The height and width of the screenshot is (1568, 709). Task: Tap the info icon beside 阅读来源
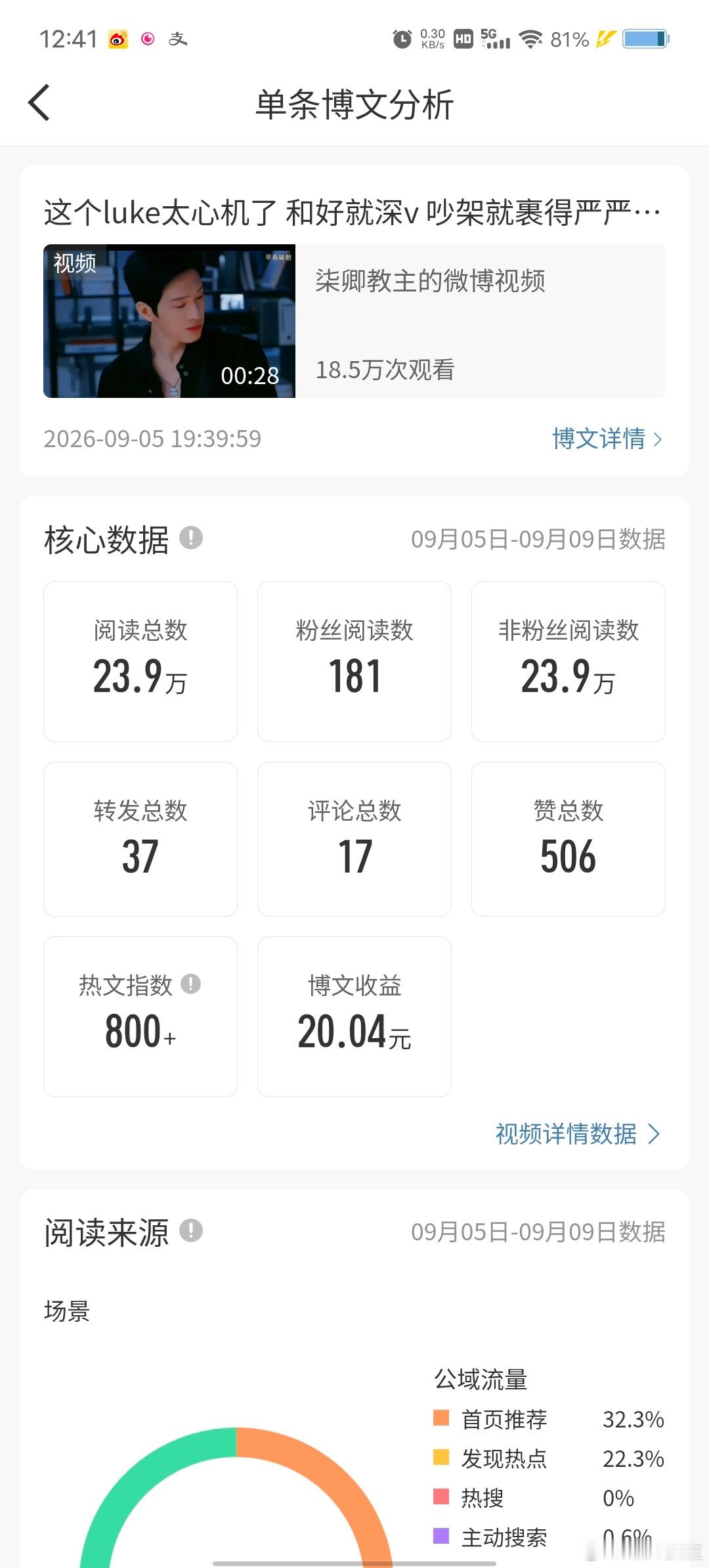[x=191, y=1230]
